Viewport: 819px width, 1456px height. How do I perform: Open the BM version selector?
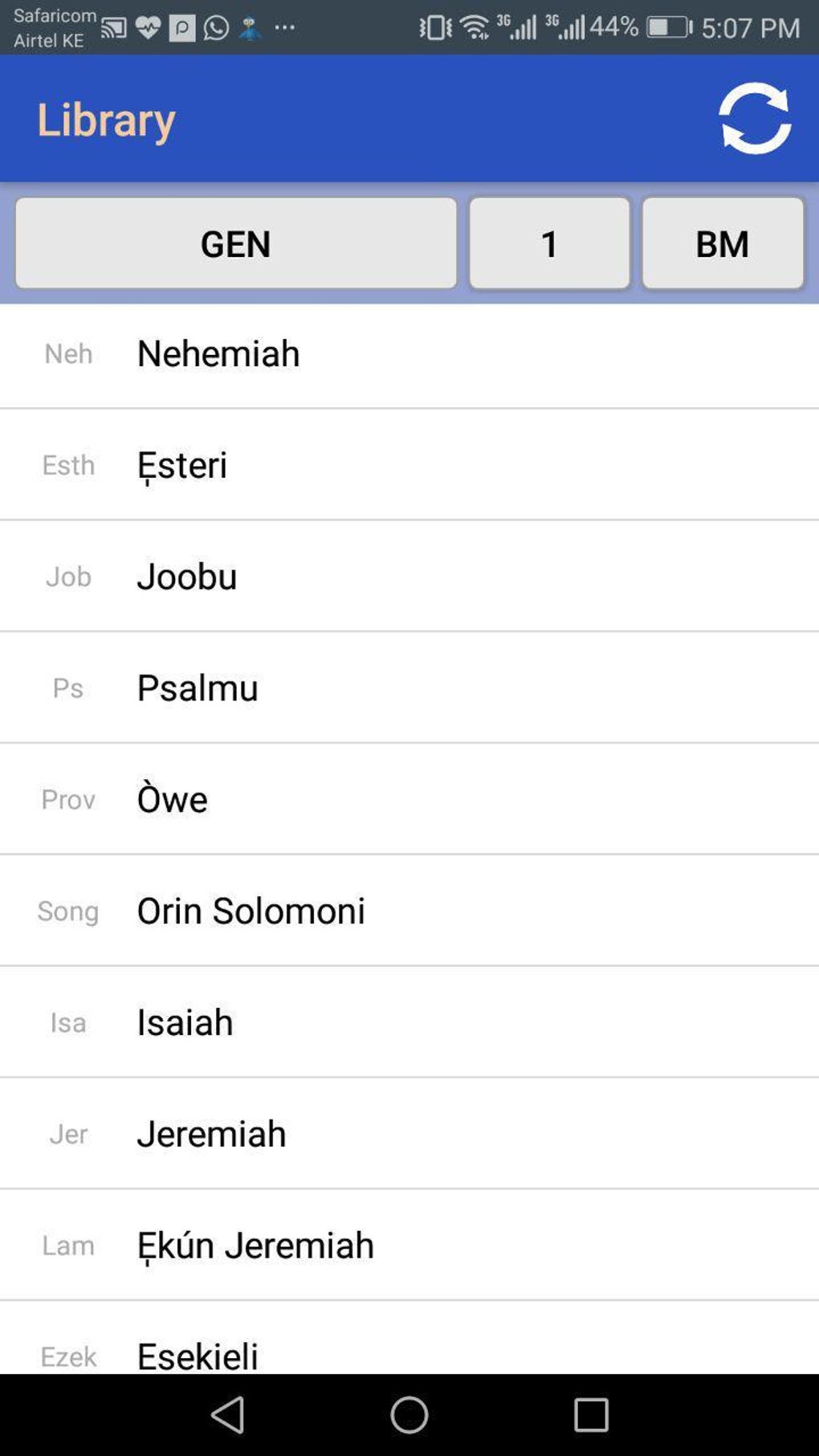pyautogui.click(x=722, y=243)
